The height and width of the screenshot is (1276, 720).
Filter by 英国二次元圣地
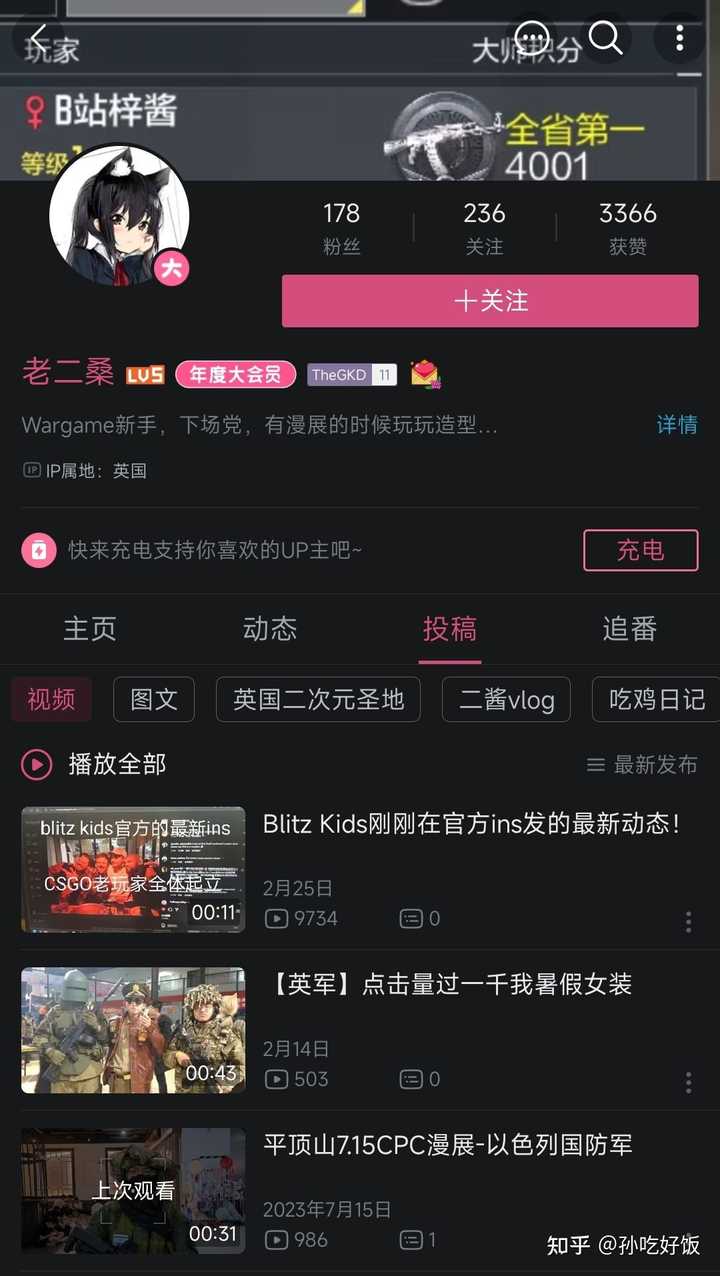click(x=318, y=699)
